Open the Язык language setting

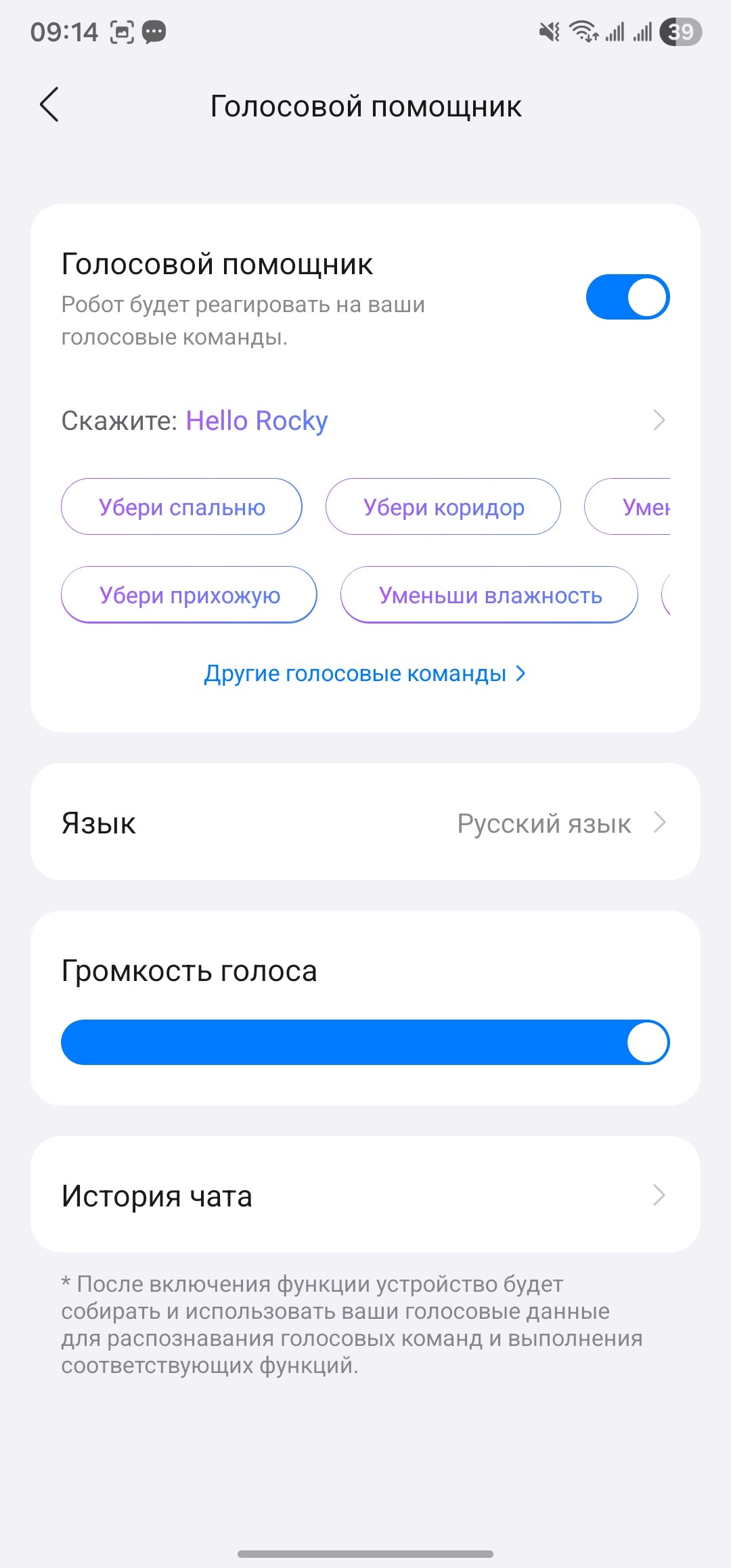[x=365, y=823]
